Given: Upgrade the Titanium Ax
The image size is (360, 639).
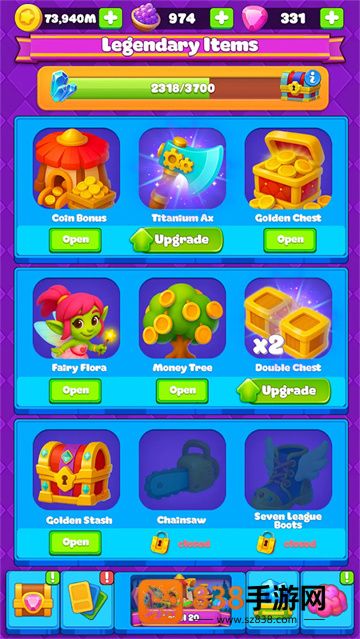Looking at the screenshot, I should pos(177,240).
